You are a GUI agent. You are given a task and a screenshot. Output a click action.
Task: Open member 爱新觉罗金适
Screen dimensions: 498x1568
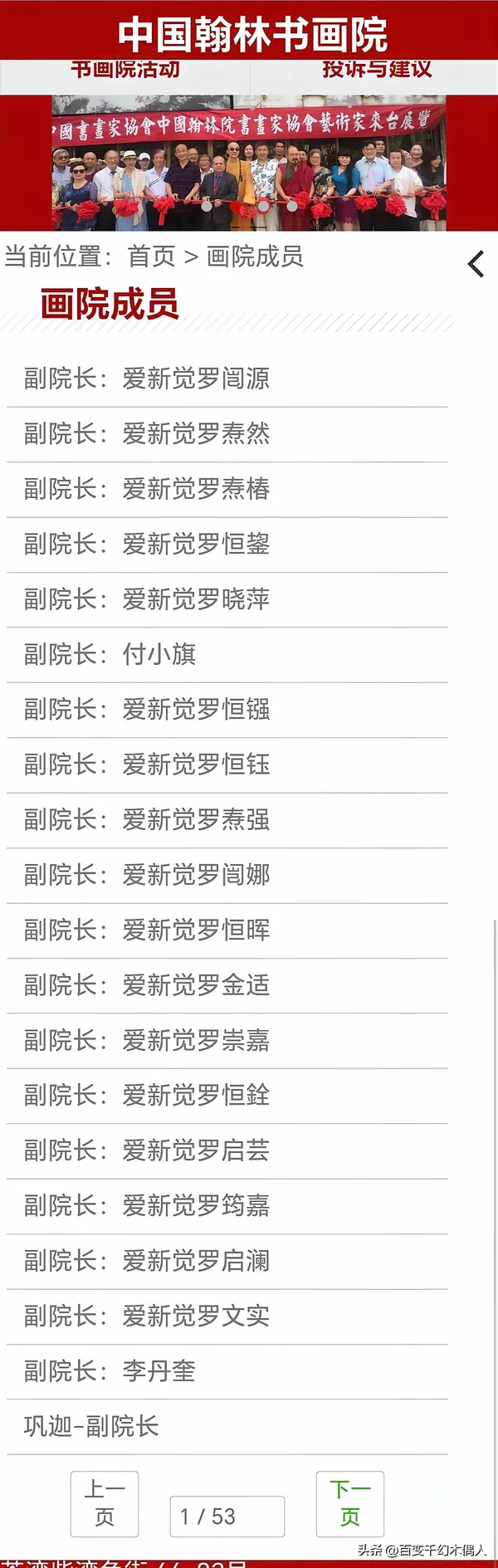(x=227, y=986)
